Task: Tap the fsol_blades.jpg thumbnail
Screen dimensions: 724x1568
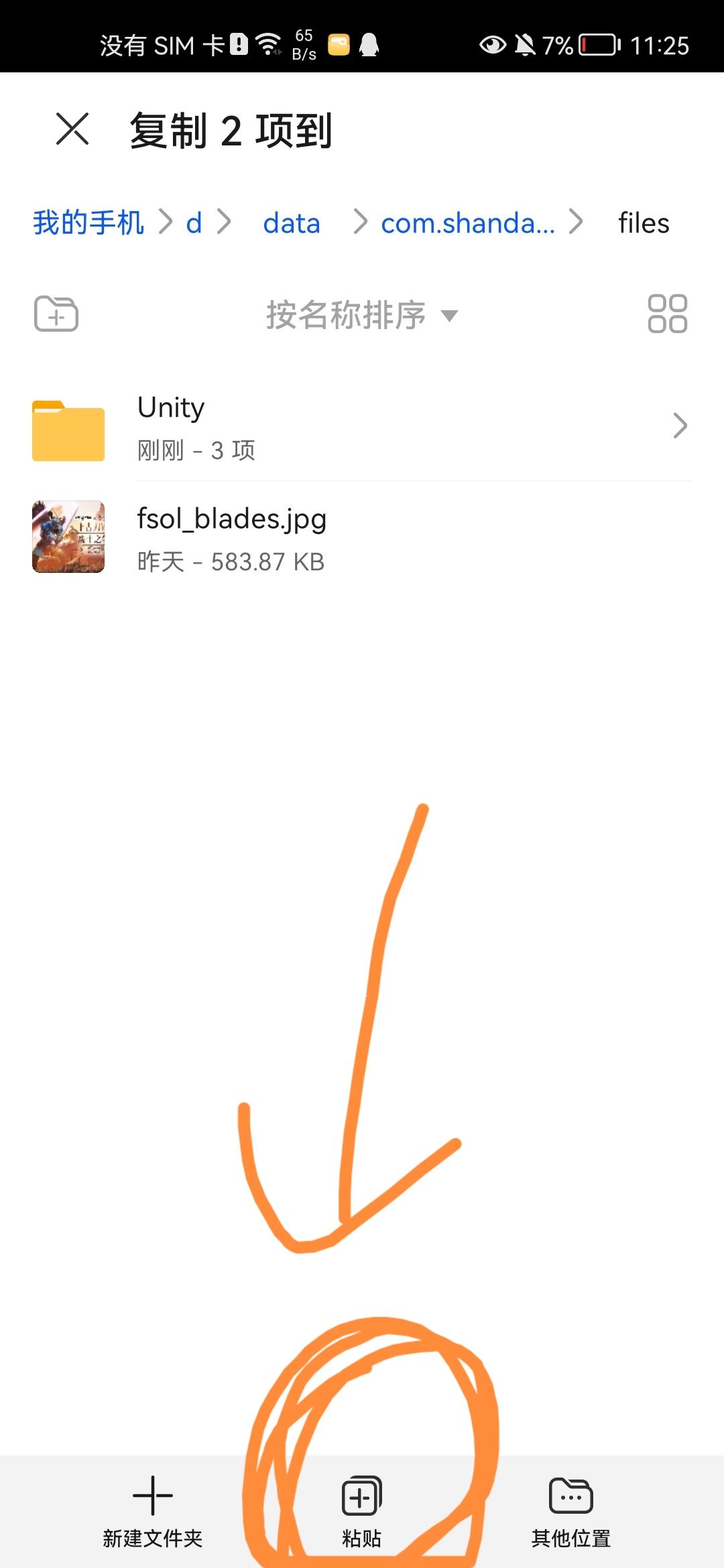Action: (x=67, y=538)
